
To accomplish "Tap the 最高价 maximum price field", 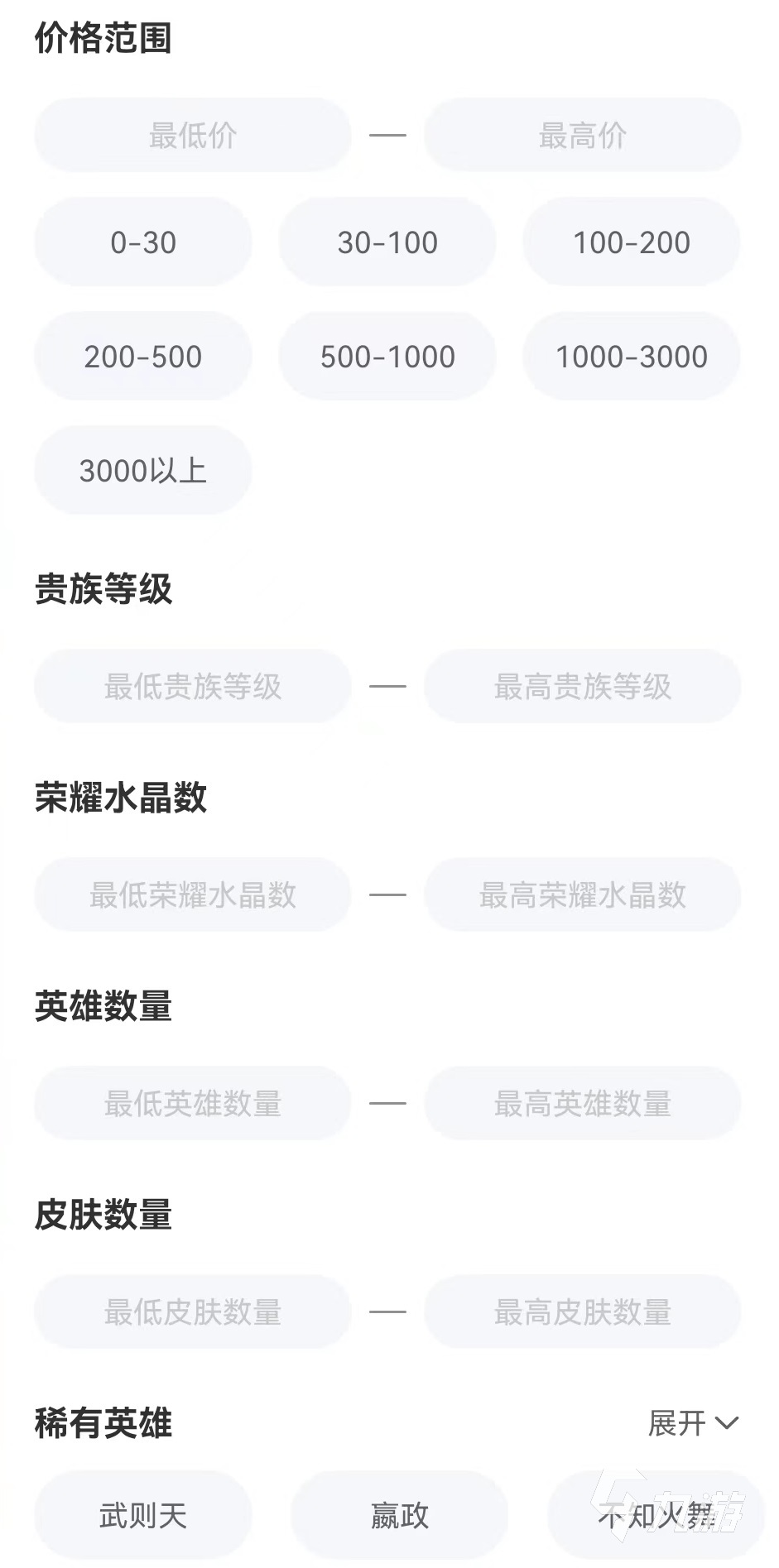I will pyautogui.click(x=582, y=135).
